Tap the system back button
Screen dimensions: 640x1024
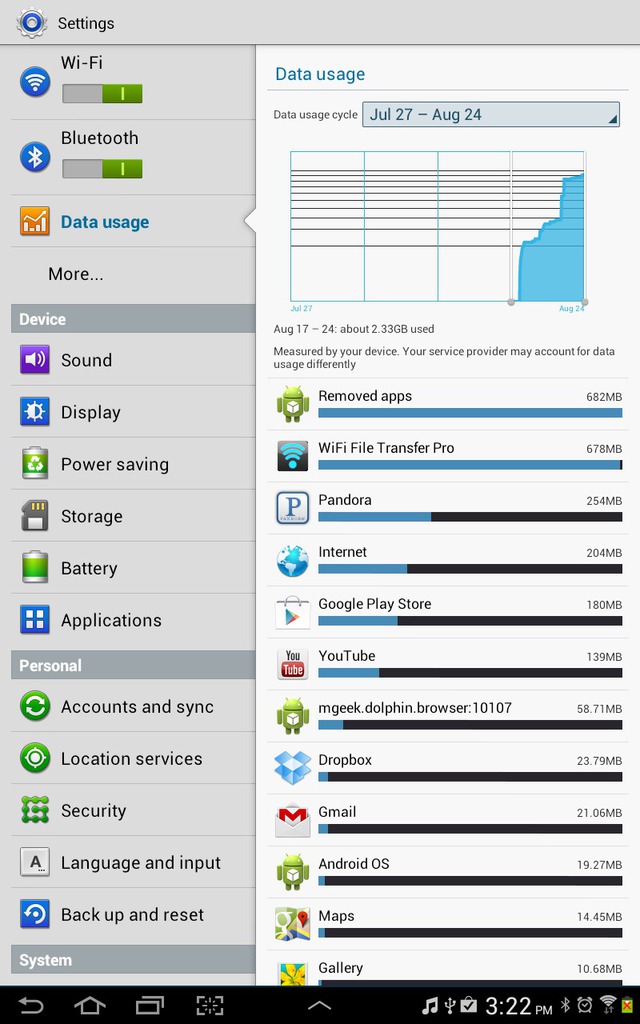click(31, 1006)
